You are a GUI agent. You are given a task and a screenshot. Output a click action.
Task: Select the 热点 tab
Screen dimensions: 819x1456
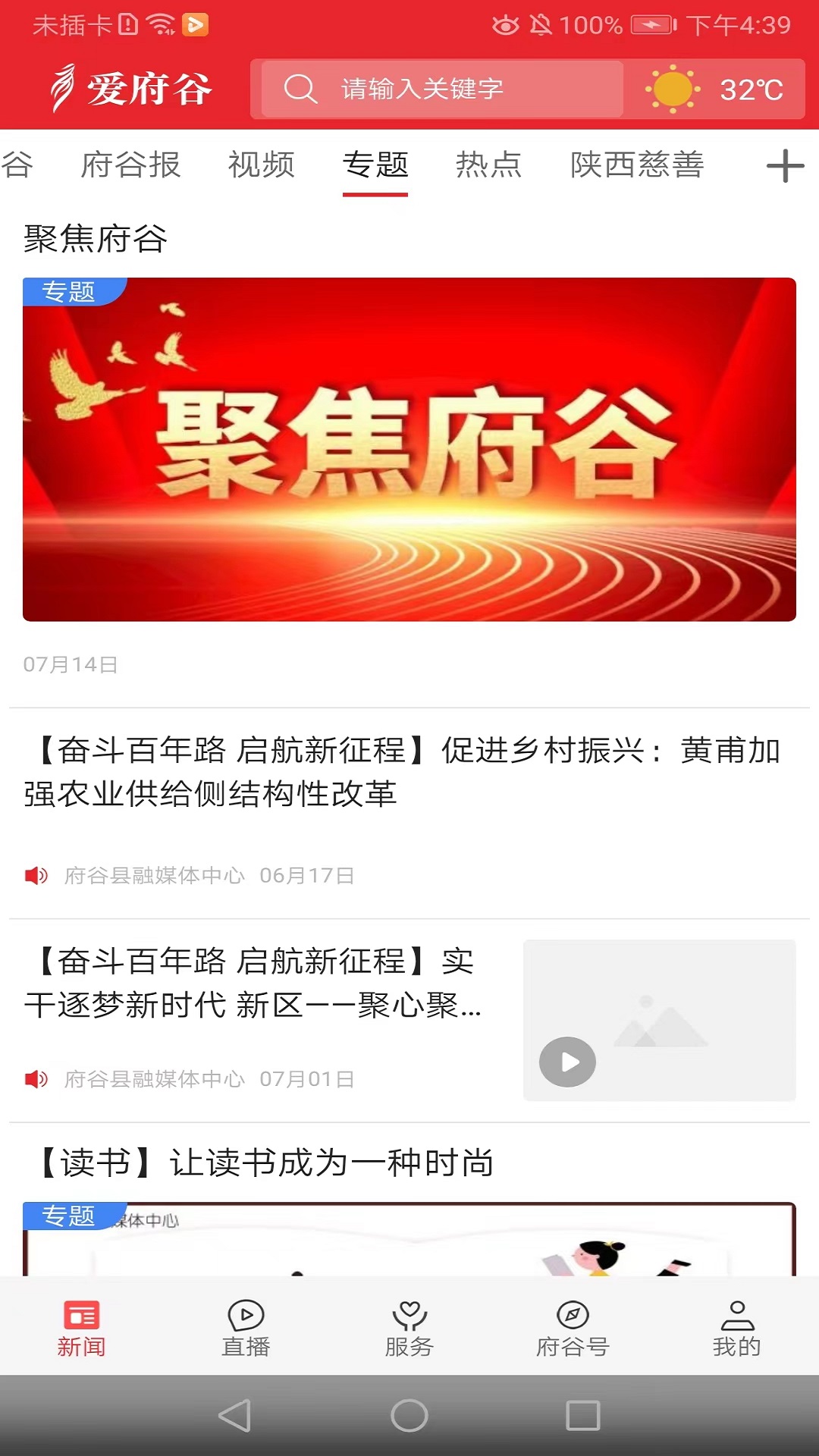tap(489, 165)
